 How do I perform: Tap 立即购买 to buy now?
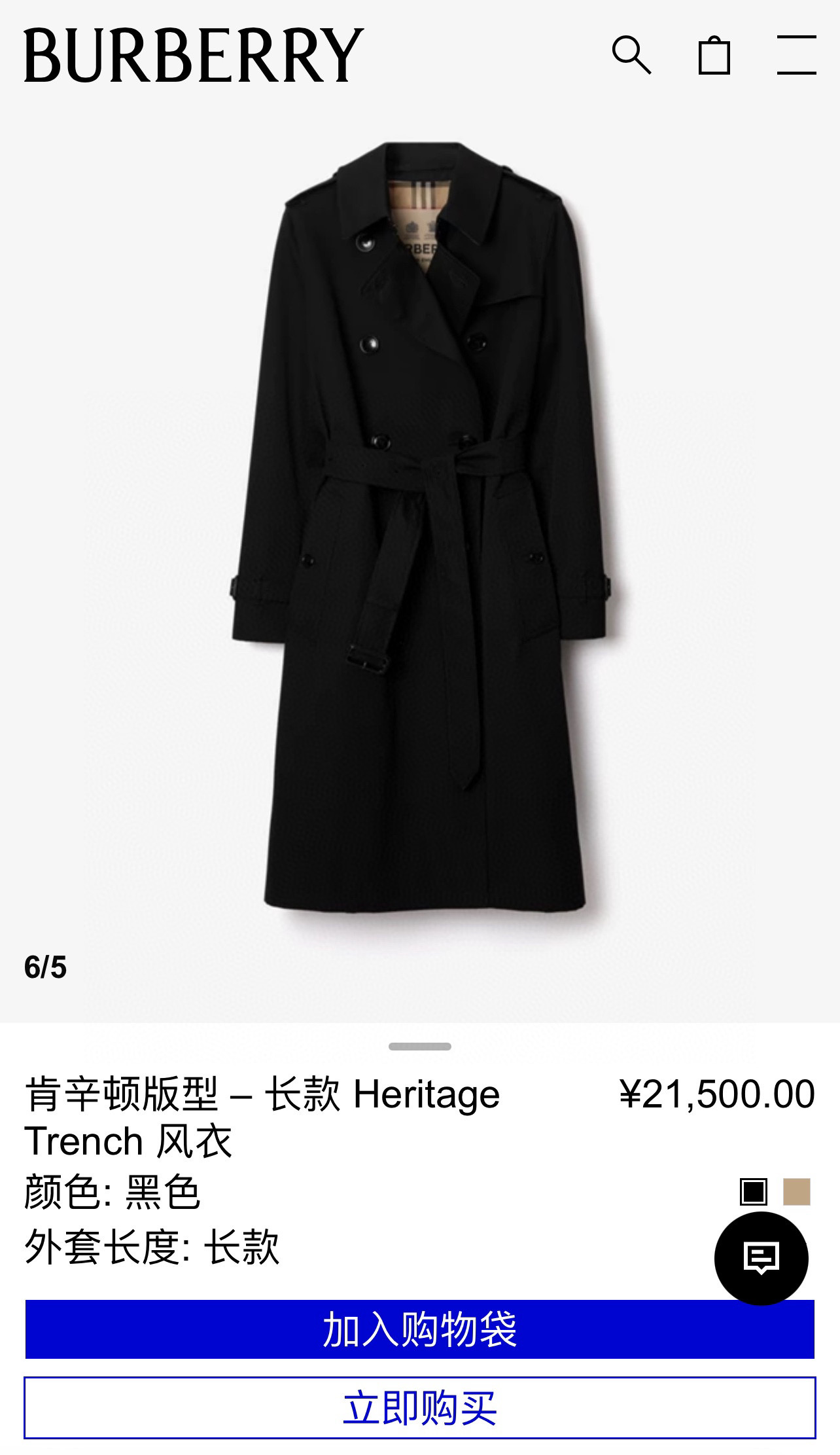[x=420, y=1408]
